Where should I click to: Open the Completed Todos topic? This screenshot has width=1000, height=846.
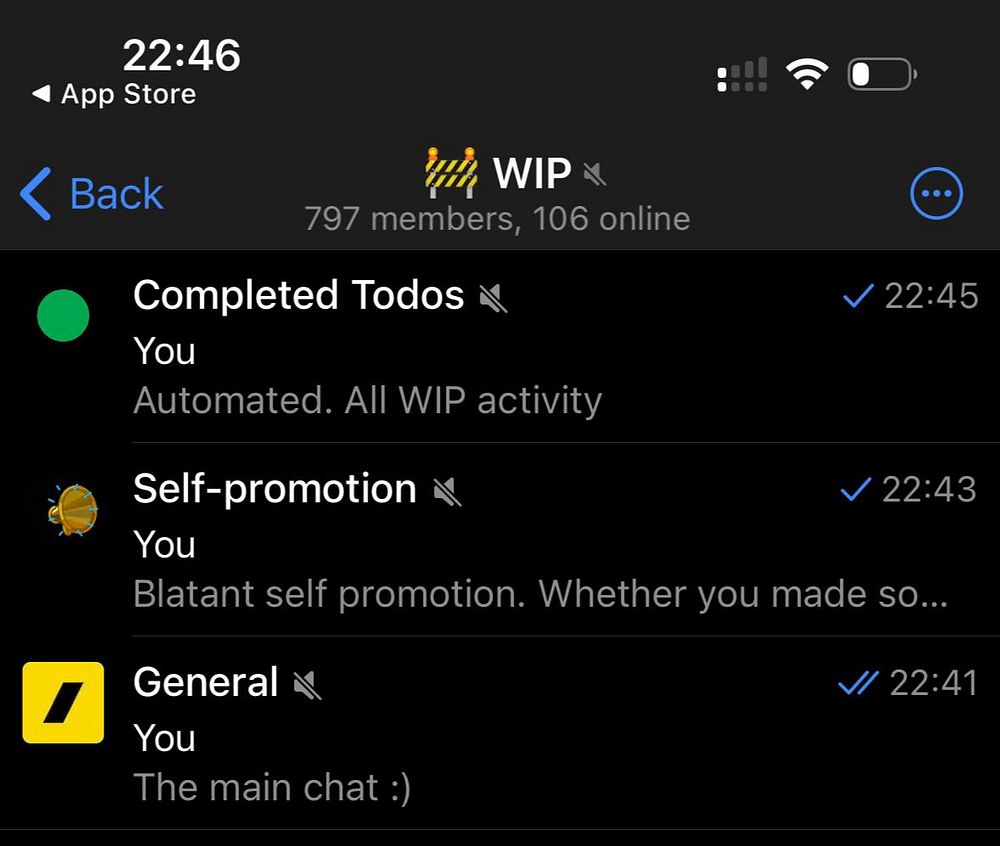point(500,346)
